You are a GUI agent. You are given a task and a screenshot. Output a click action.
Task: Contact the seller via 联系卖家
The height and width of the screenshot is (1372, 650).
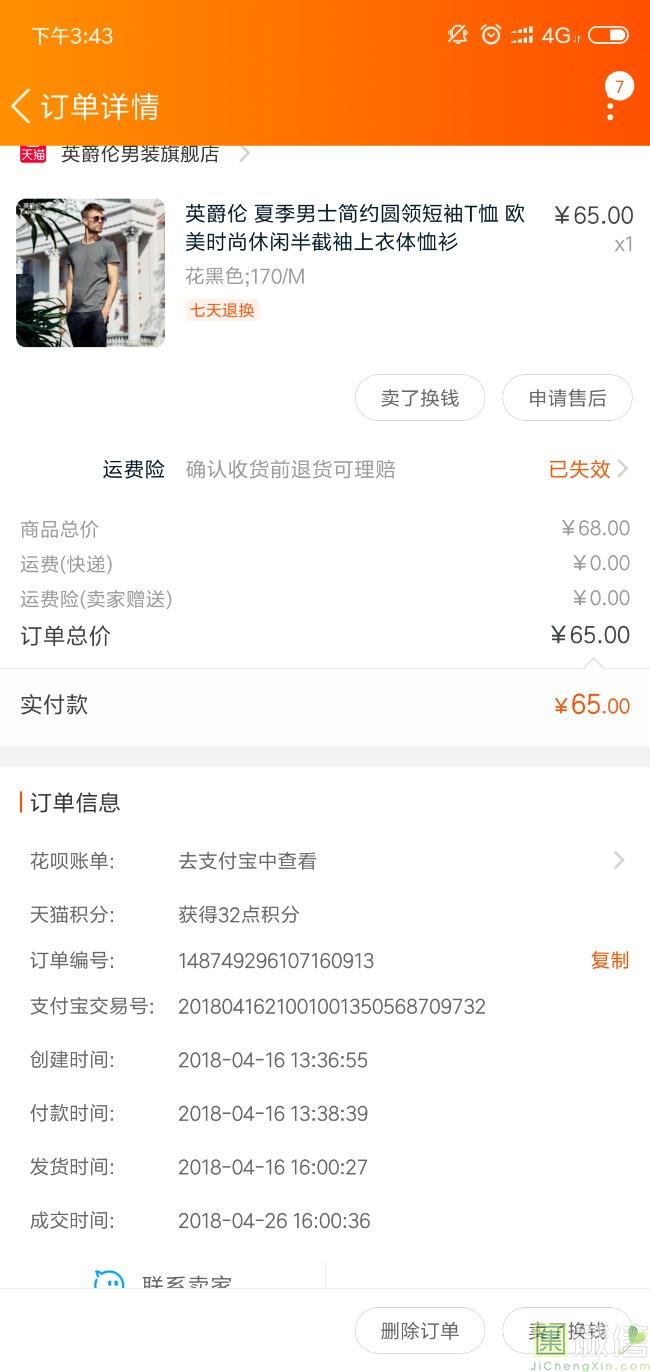tap(163, 1280)
